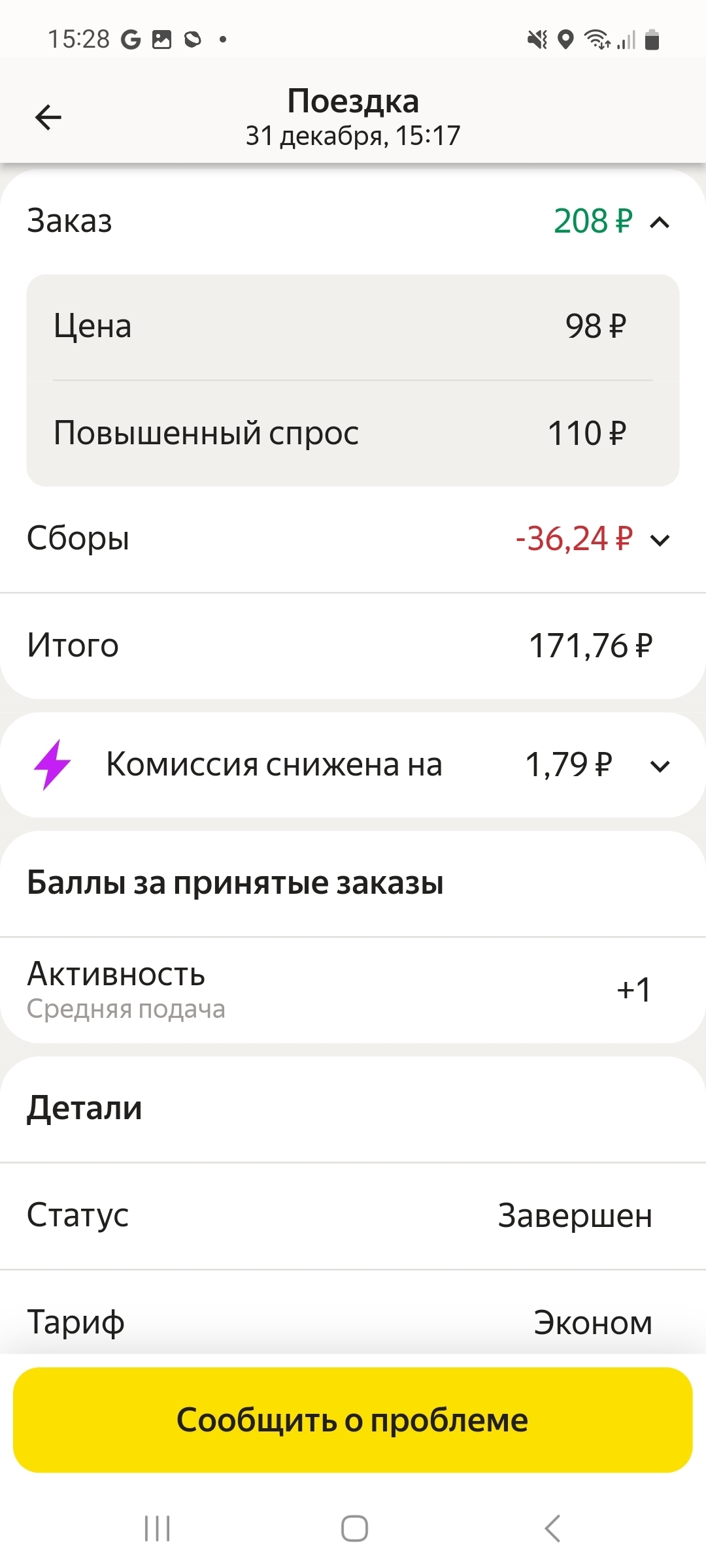Collapse the Заказ 208 ₽ breakdown
The height and width of the screenshot is (1568, 706).
[x=660, y=222]
